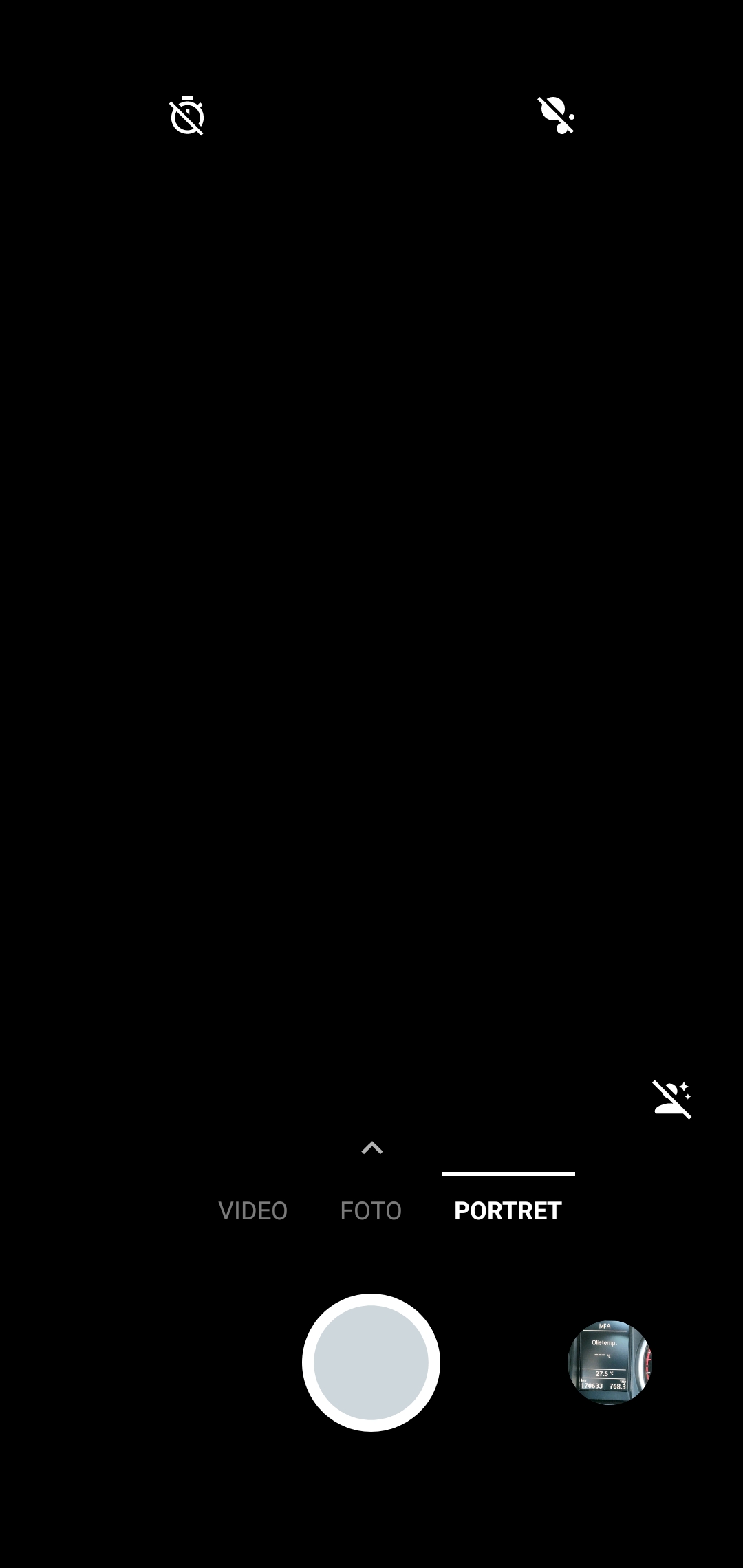
Task: Open the self-timer settings
Action: pyautogui.click(x=187, y=116)
